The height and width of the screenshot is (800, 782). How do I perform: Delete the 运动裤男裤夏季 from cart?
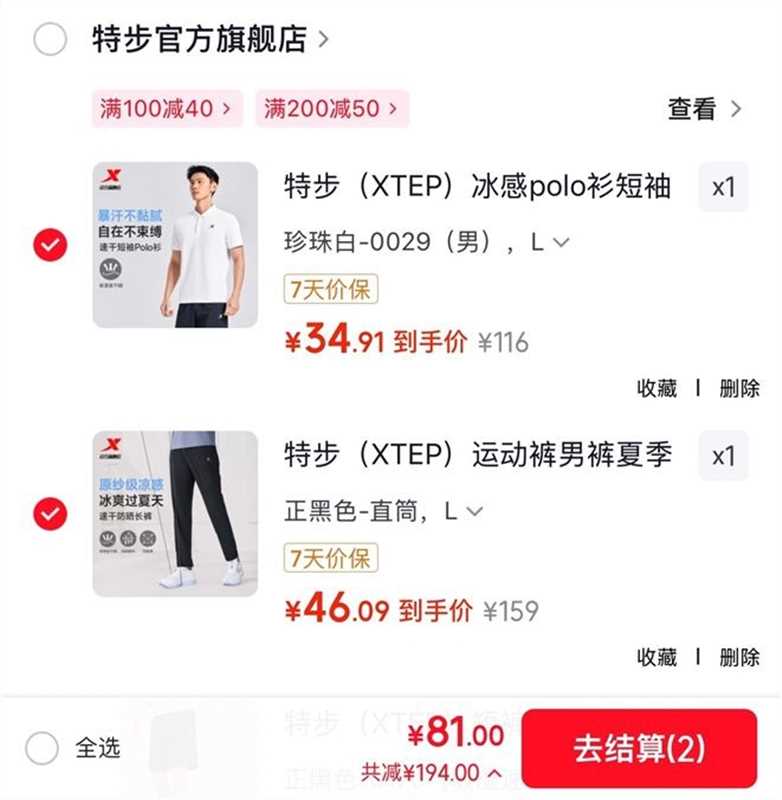739,657
